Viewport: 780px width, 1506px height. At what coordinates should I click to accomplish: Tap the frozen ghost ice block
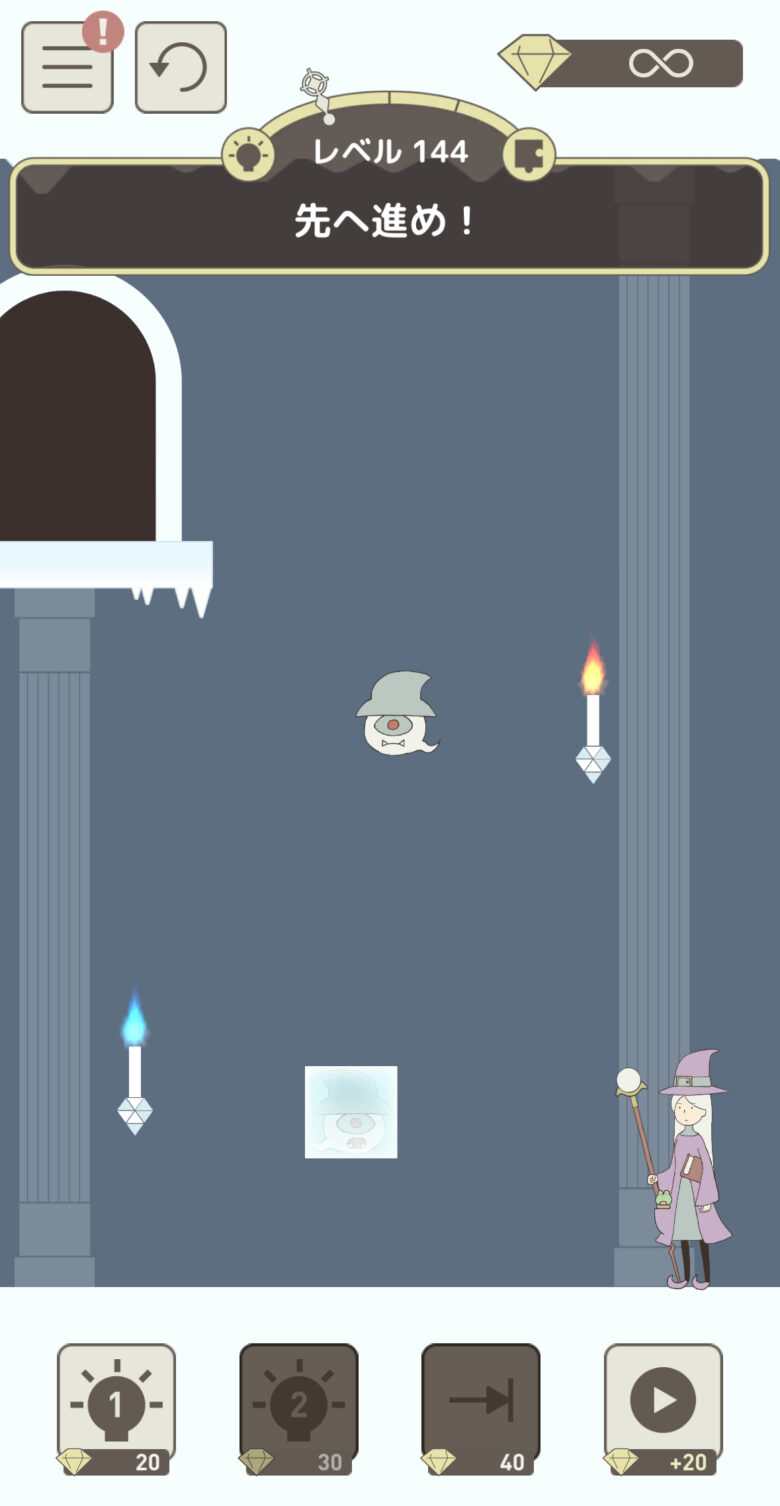351,1112
